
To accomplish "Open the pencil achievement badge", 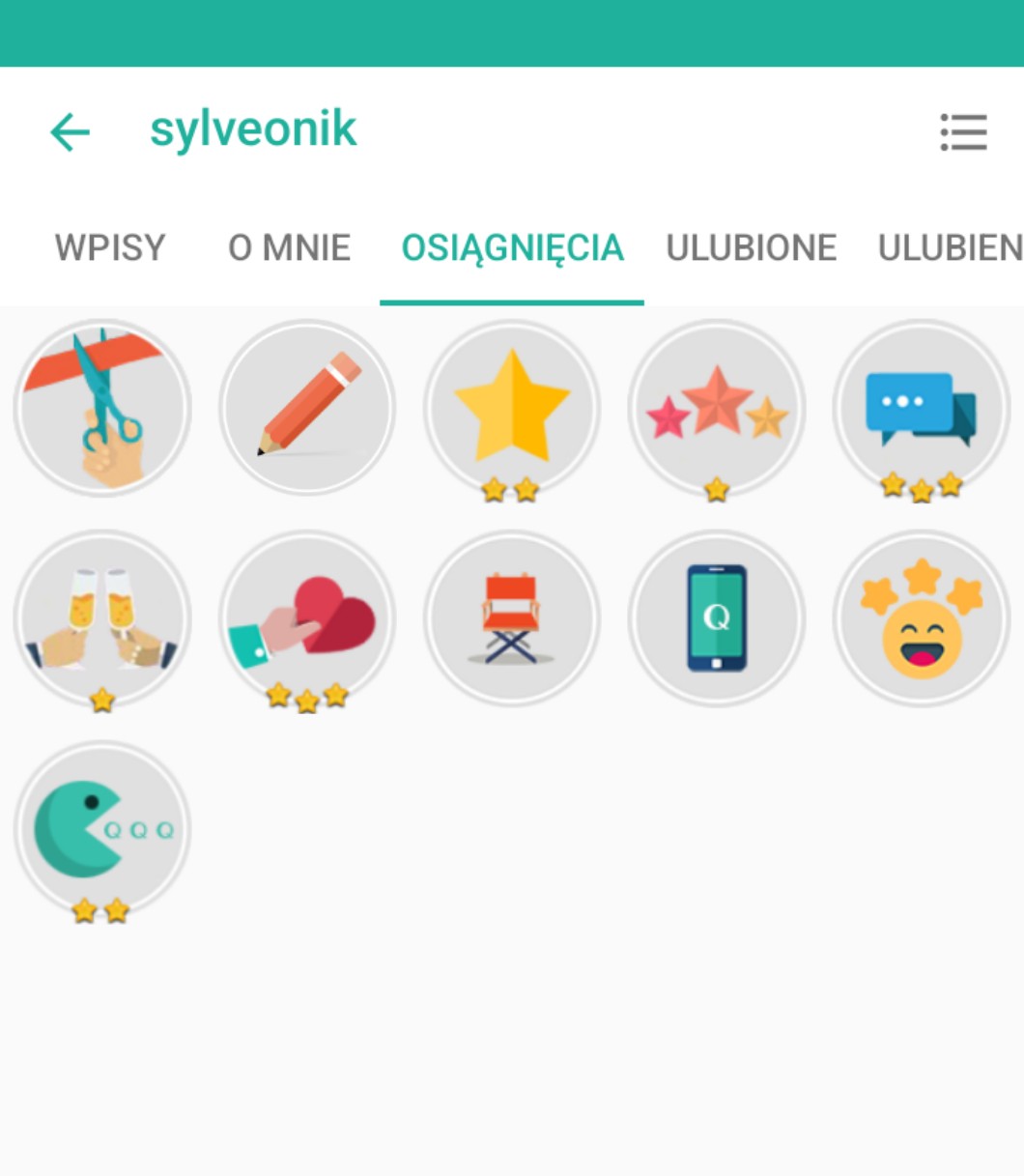I will (x=307, y=408).
